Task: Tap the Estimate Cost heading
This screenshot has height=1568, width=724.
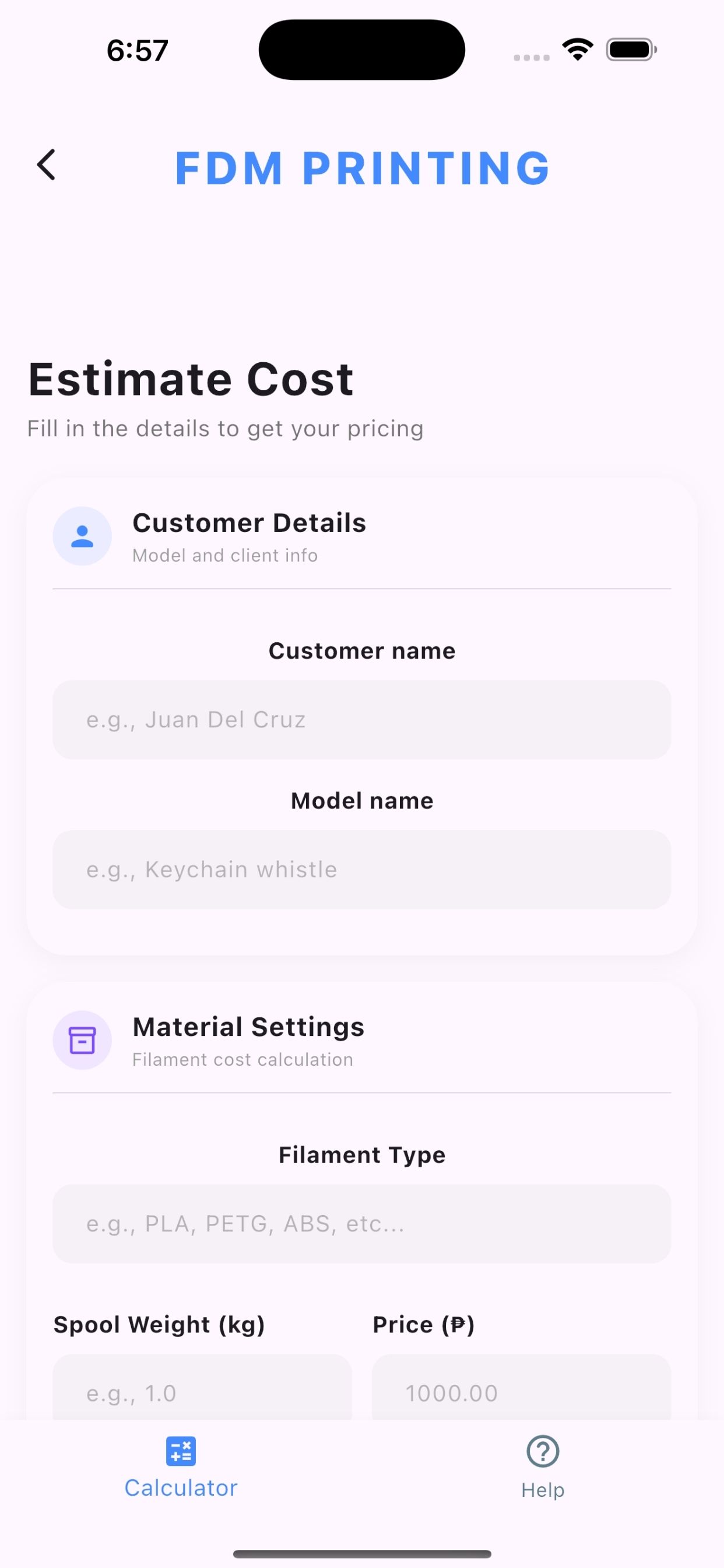Action: click(x=191, y=379)
